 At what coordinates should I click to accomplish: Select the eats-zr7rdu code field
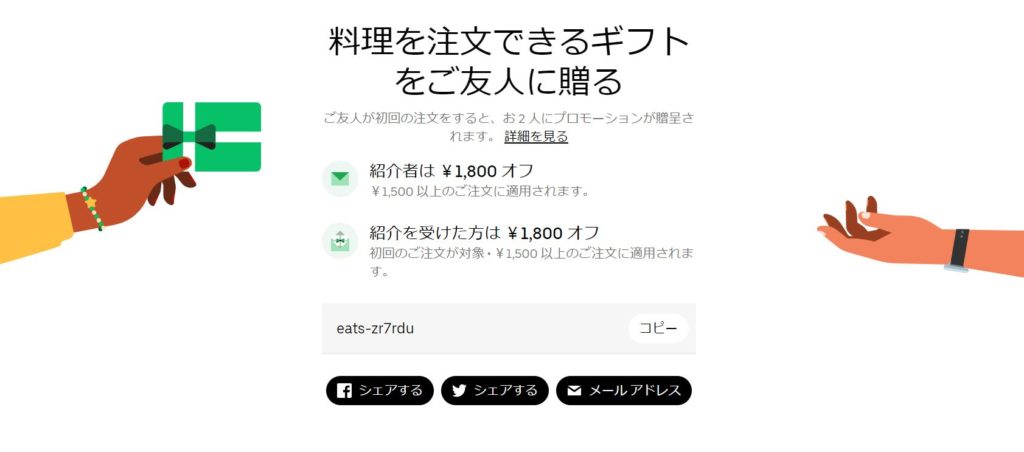460,328
